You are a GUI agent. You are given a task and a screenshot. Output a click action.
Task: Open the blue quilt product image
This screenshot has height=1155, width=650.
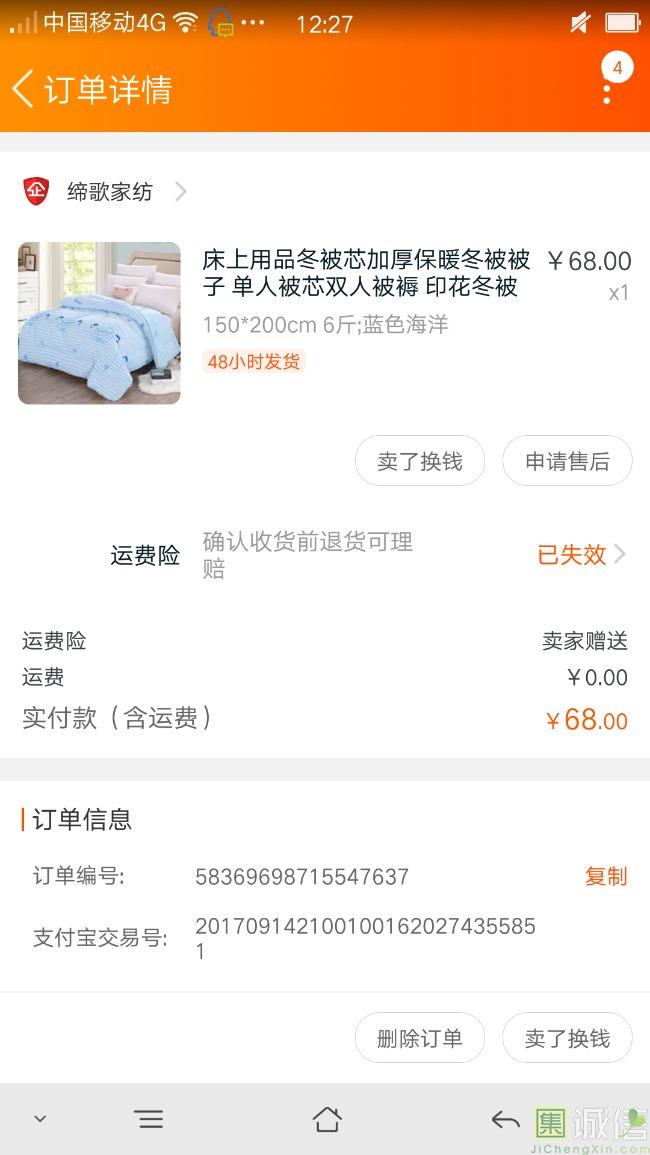click(99, 323)
